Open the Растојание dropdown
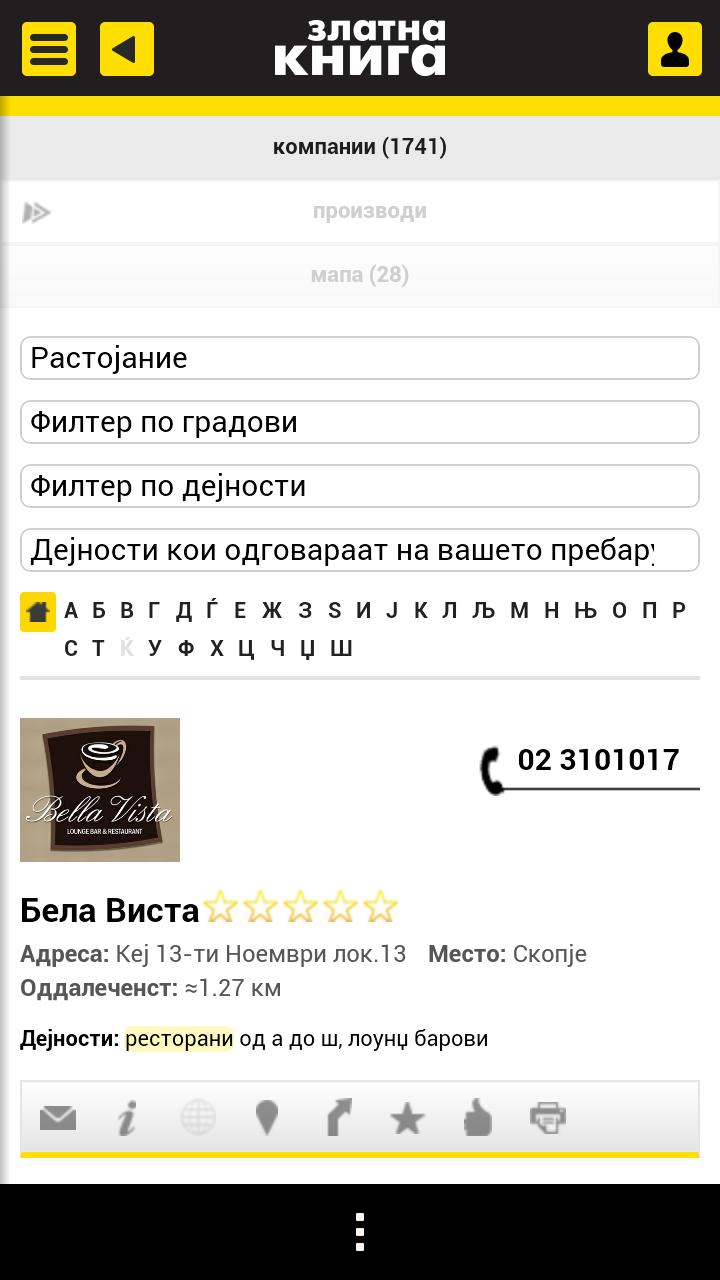The width and height of the screenshot is (720, 1280). pos(360,358)
